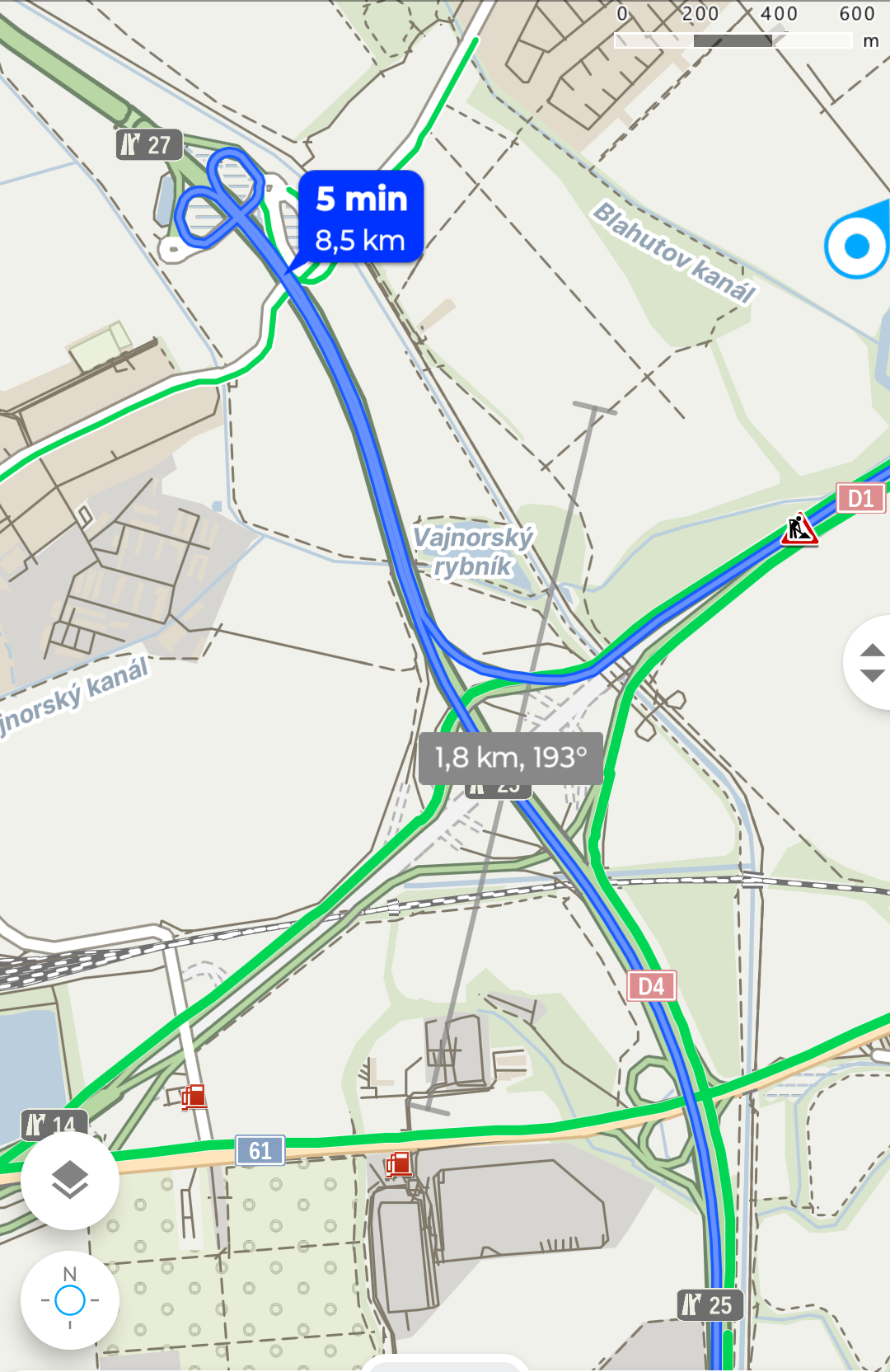Viewport: 890px width, 1372px height.
Task: Select the blue destination marker
Action: [x=858, y=246]
